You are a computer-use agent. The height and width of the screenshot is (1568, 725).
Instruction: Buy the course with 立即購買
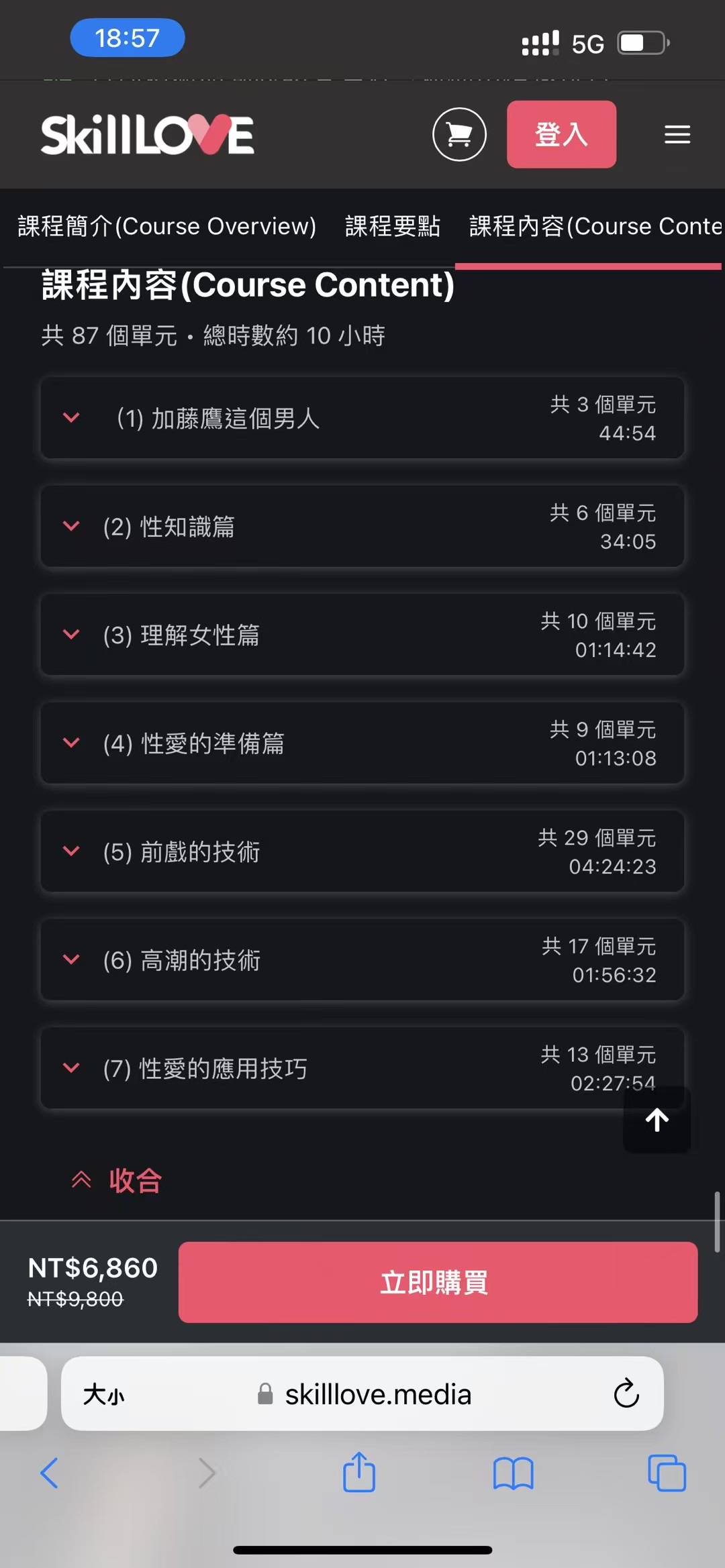pos(438,1282)
